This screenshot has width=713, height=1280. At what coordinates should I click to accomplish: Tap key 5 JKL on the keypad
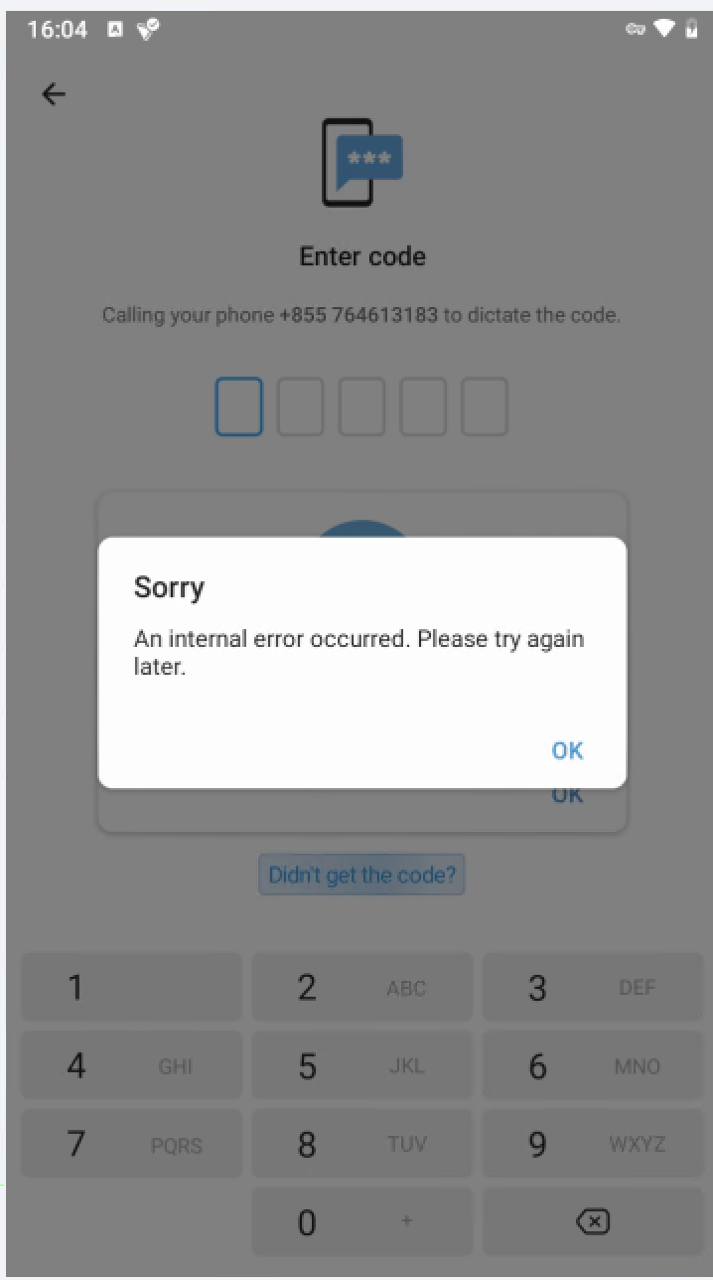pos(361,1066)
